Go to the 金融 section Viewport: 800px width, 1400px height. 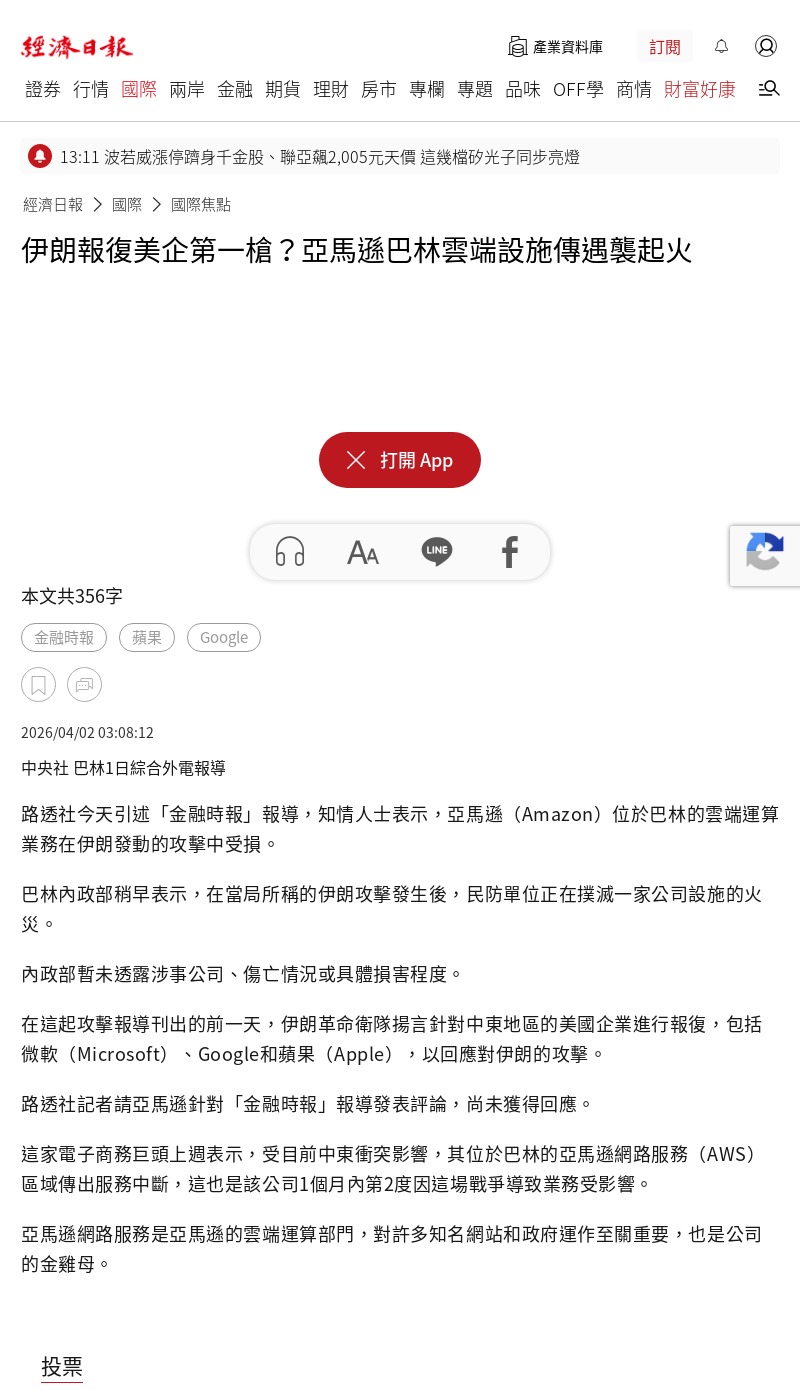pos(235,89)
